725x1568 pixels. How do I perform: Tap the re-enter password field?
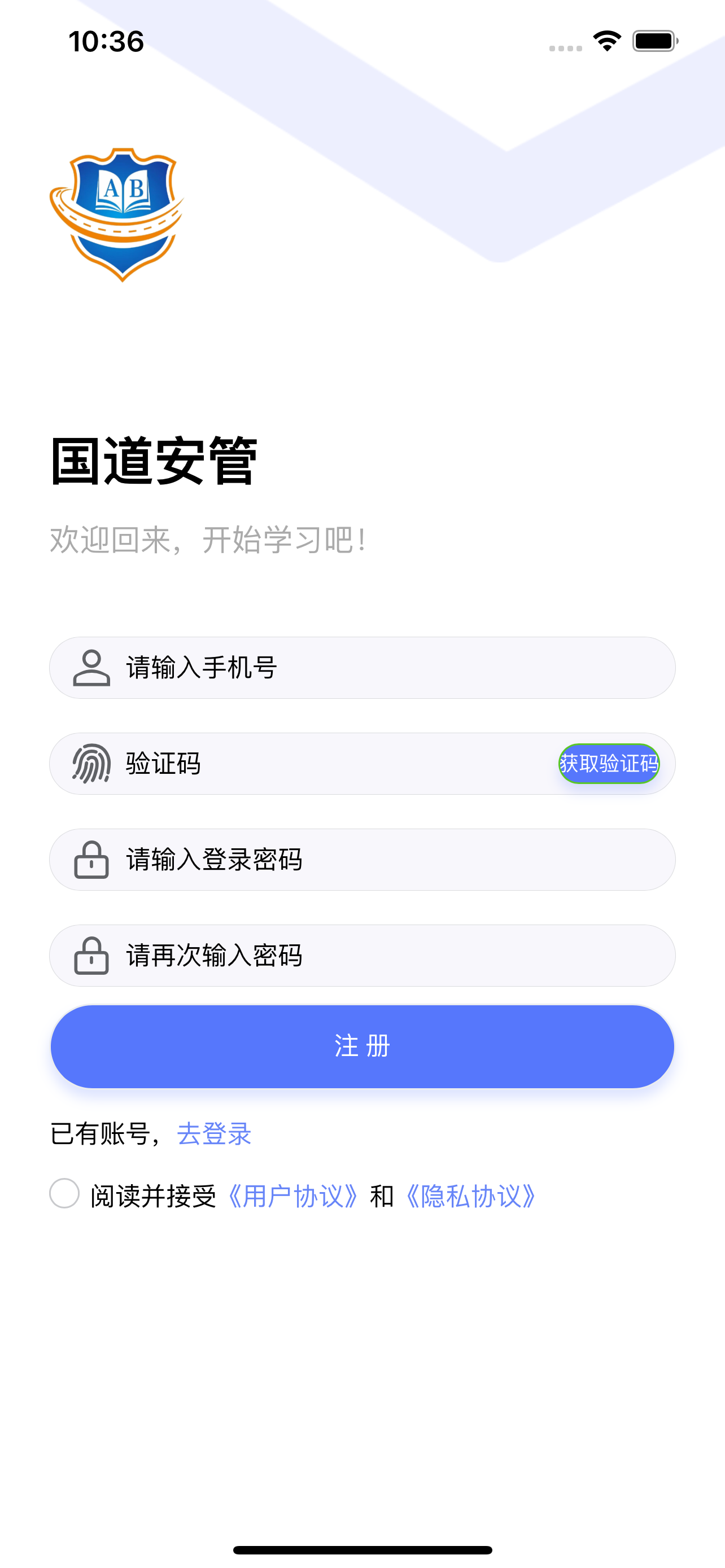[362, 956]
